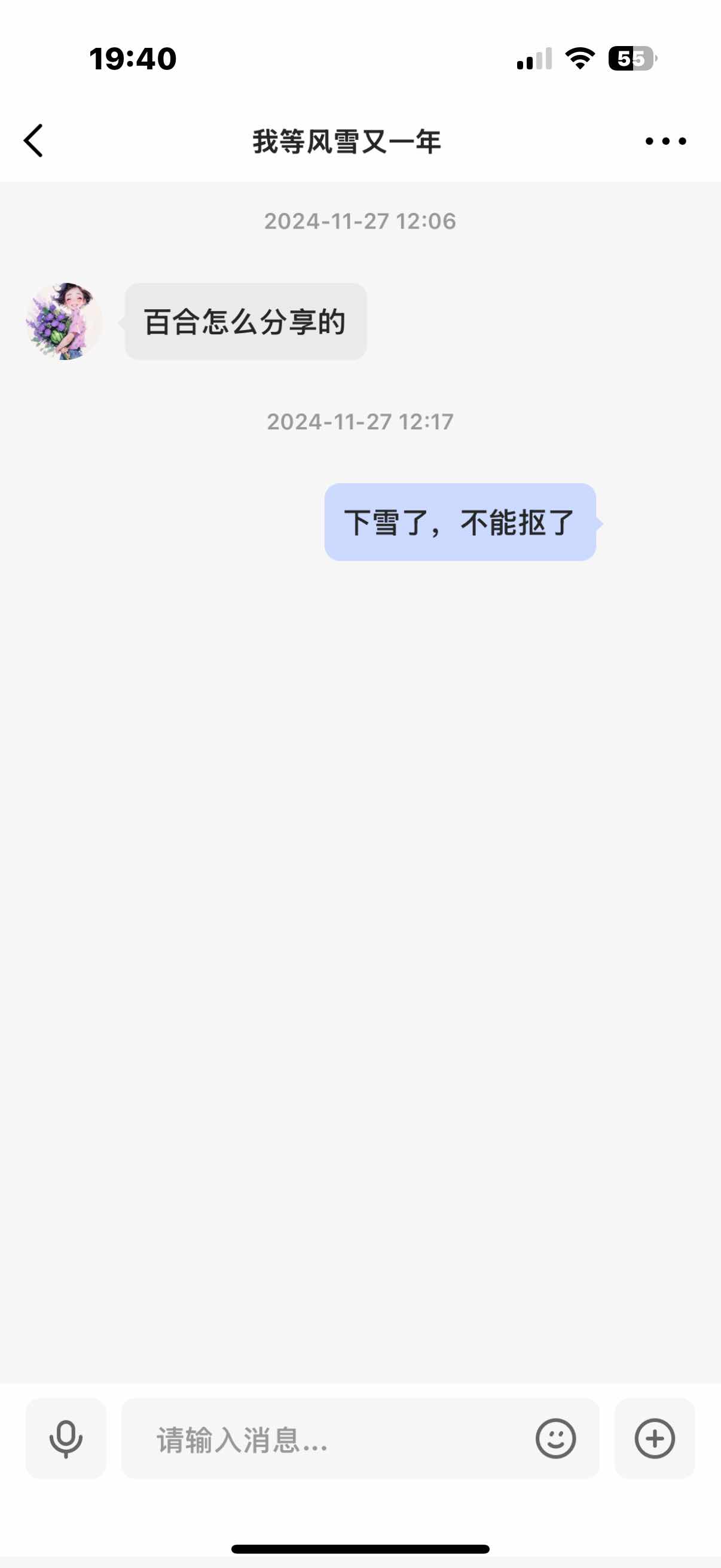Open the plus attachment menu
The width and height of the screenshot is (721, 1568).
pos(655,1439)
